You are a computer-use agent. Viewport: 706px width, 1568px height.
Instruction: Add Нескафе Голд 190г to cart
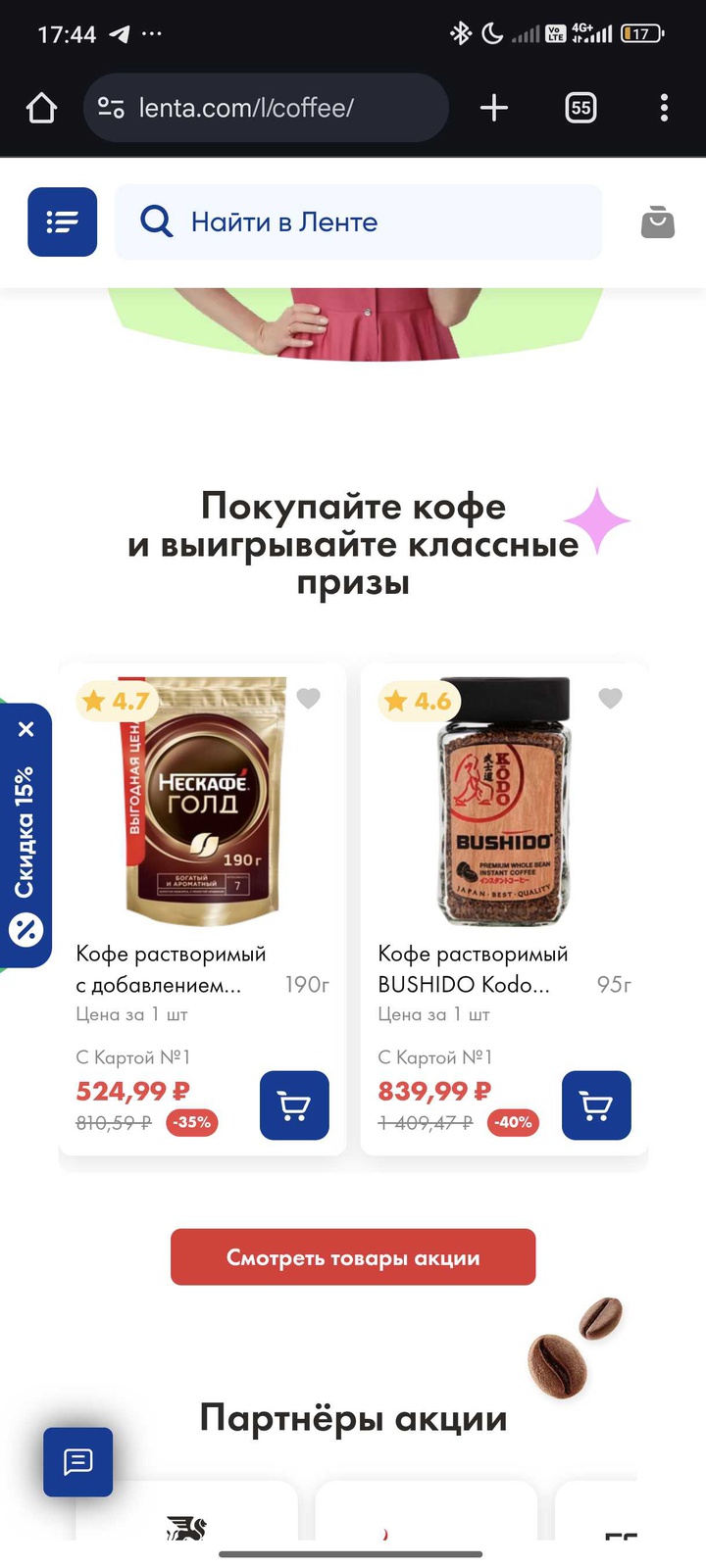coord(294,1105)
